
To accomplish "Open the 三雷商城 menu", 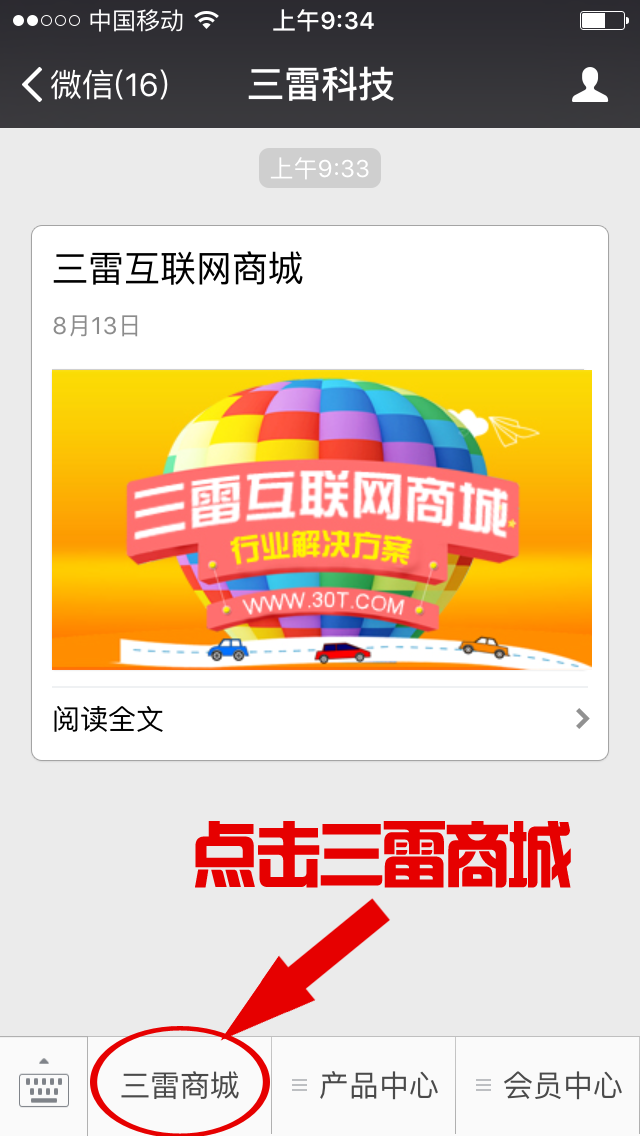I will click(180, 1086).
